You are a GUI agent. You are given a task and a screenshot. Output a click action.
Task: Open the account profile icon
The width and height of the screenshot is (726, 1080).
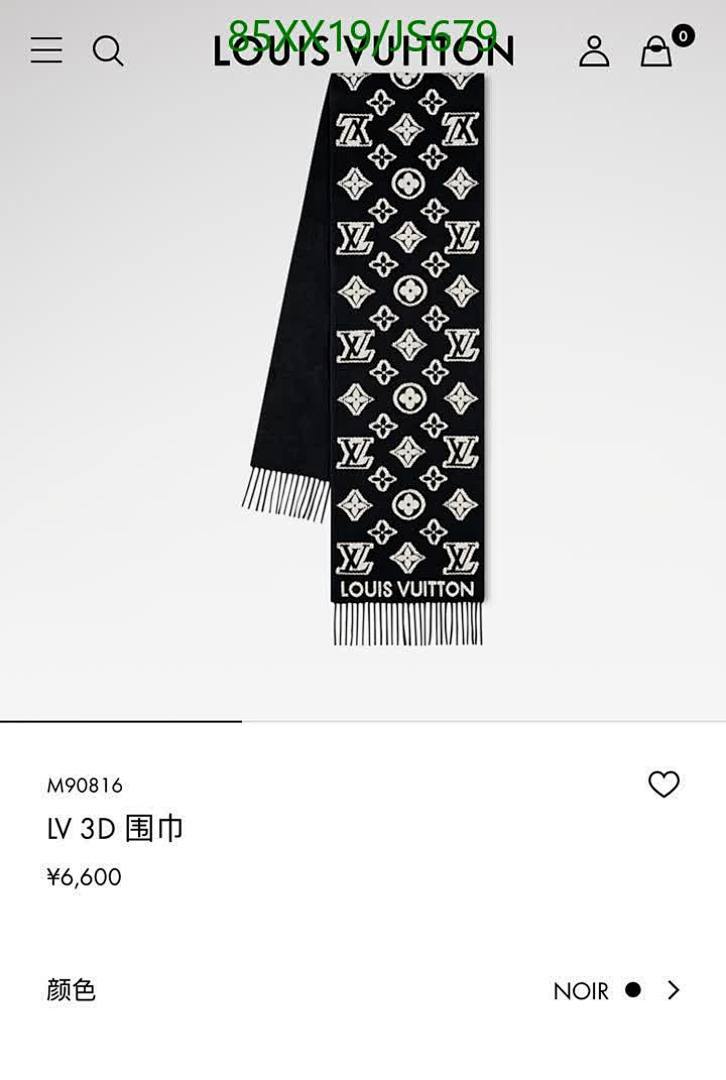click(594, 52)
